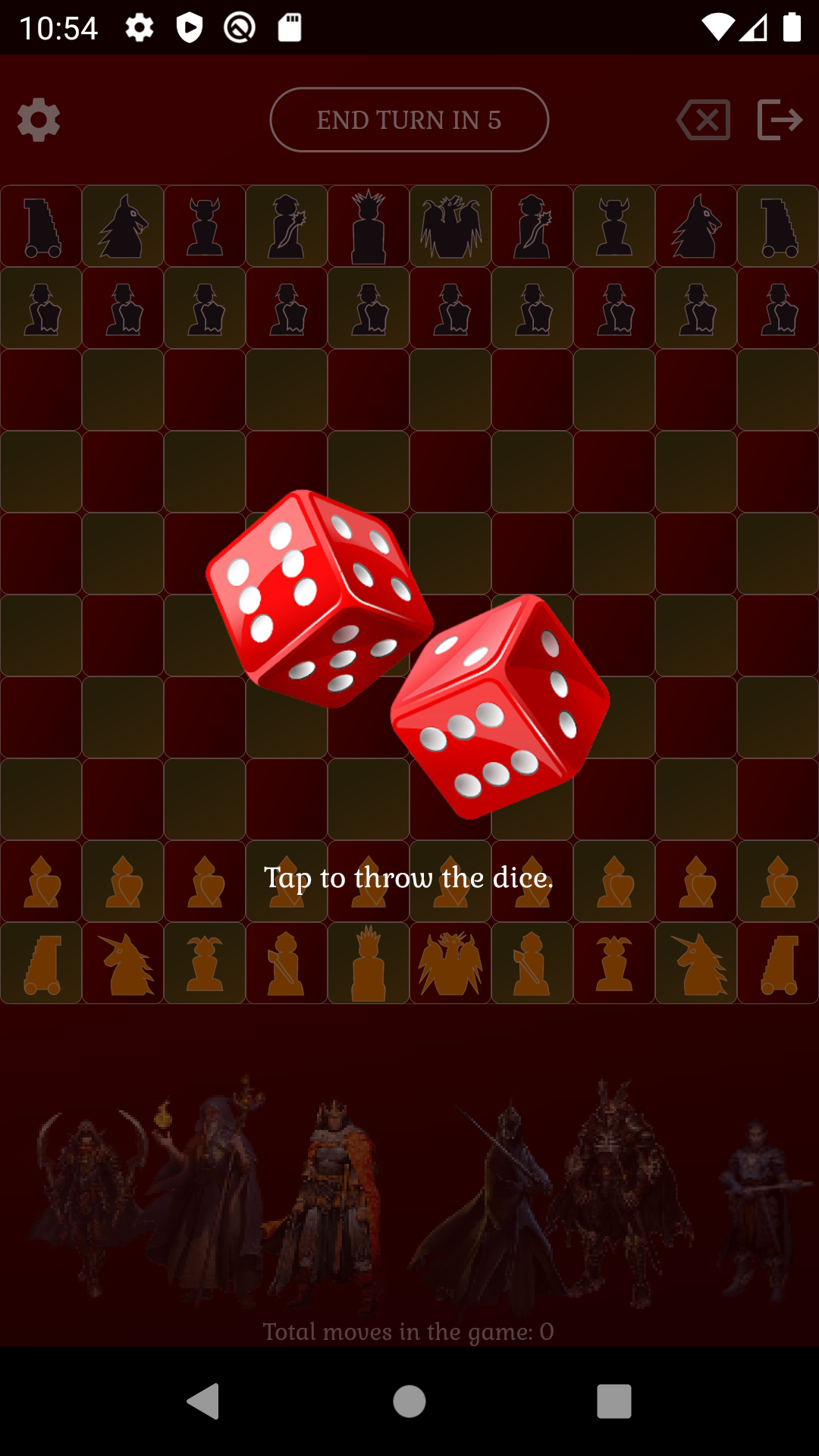This screenshot has height=1456, width=819.
Task: Tap the End Turn in 5 button
Action: click(x=409, y=120)
